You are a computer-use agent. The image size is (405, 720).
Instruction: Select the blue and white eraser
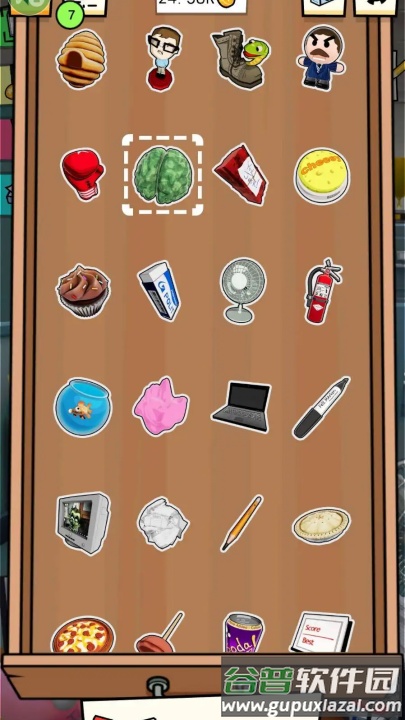click(160, 290)
